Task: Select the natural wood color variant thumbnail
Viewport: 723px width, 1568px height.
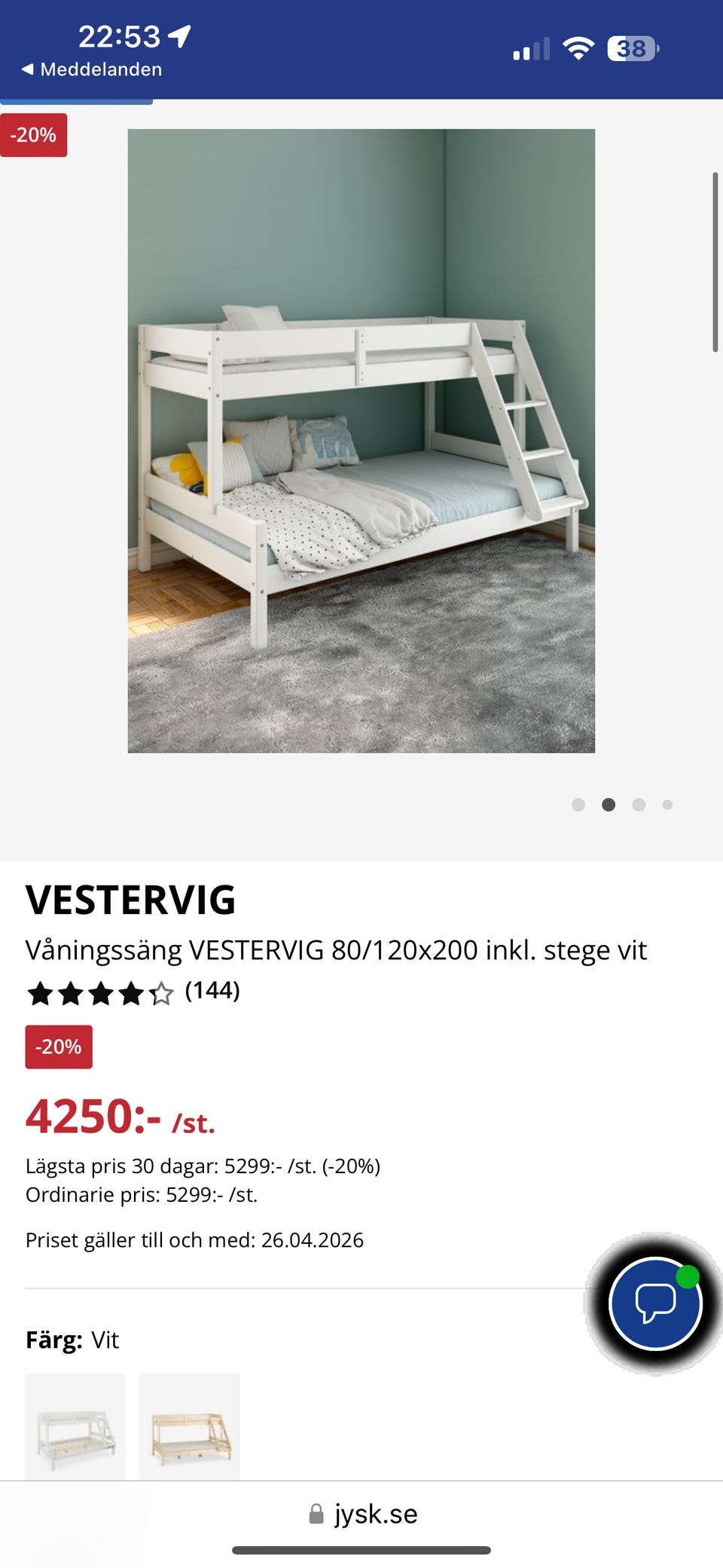Action: click(190, 1425)
